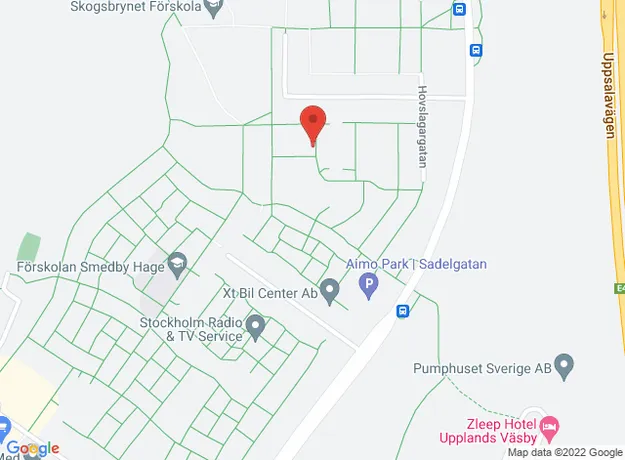Tap the bus stop near Aimo Park

pyautogui.click(x=402, y=311)
